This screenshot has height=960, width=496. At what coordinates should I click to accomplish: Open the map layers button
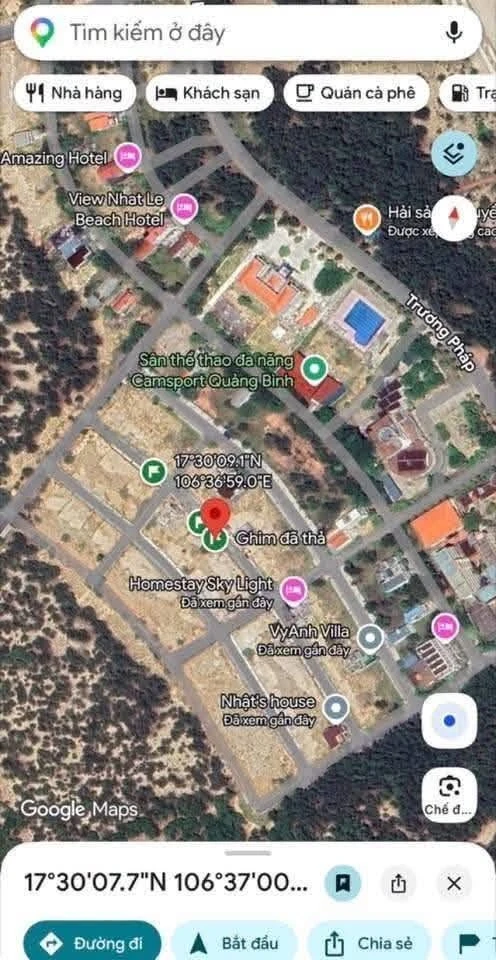pyautogui.click(x=454, y=154)
